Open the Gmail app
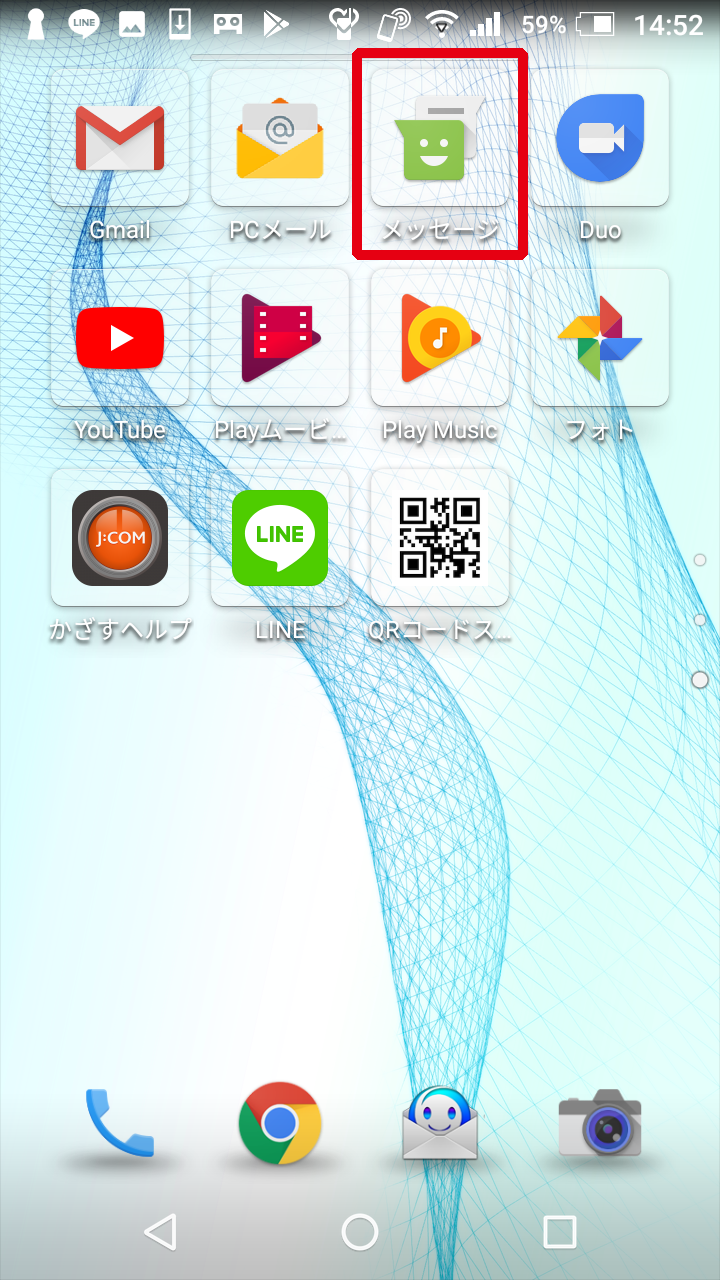This screenshot has width=720, height=1280. (x=120, y=138)
